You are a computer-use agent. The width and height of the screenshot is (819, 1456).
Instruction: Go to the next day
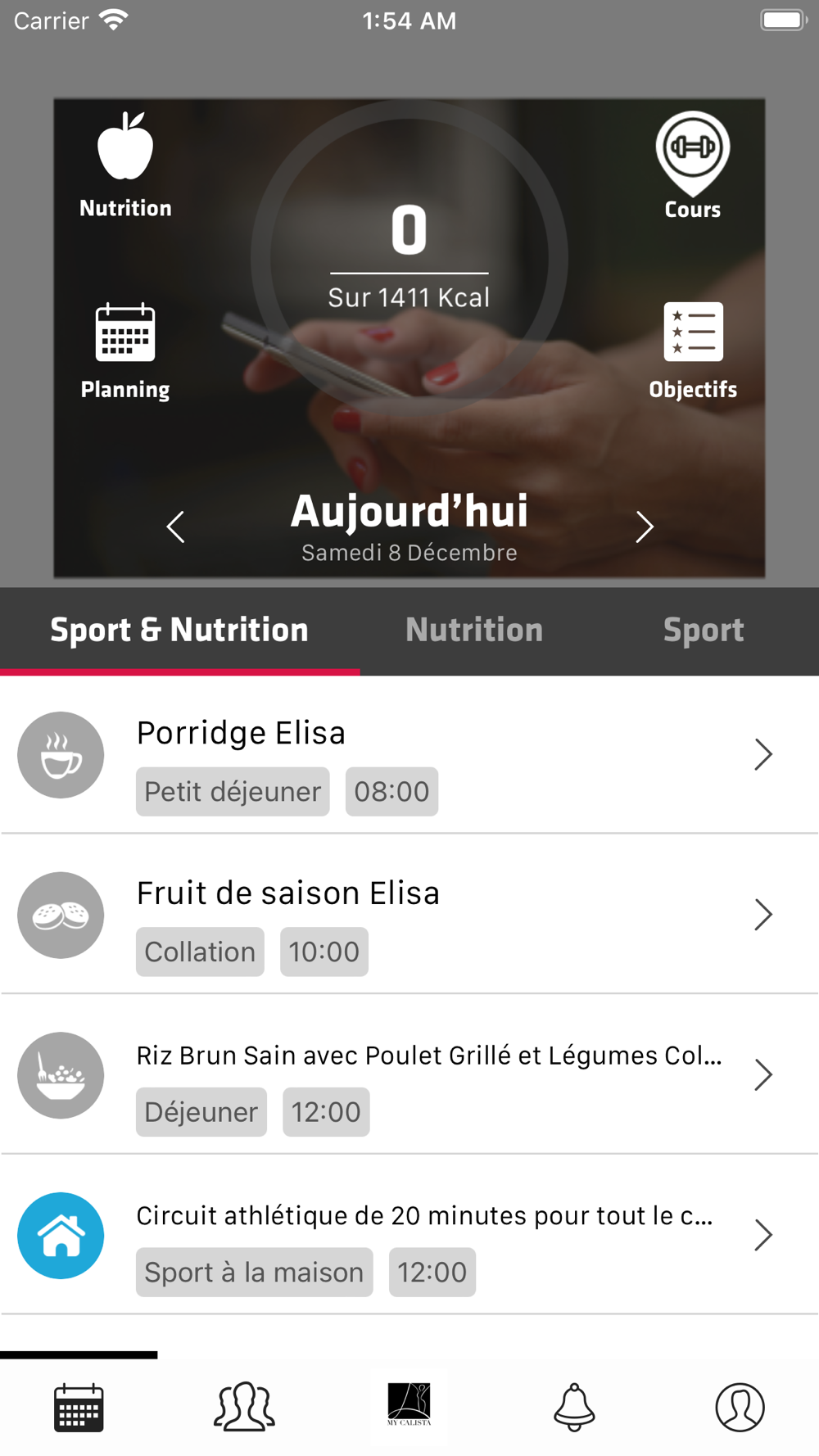[x=645, y=527]
